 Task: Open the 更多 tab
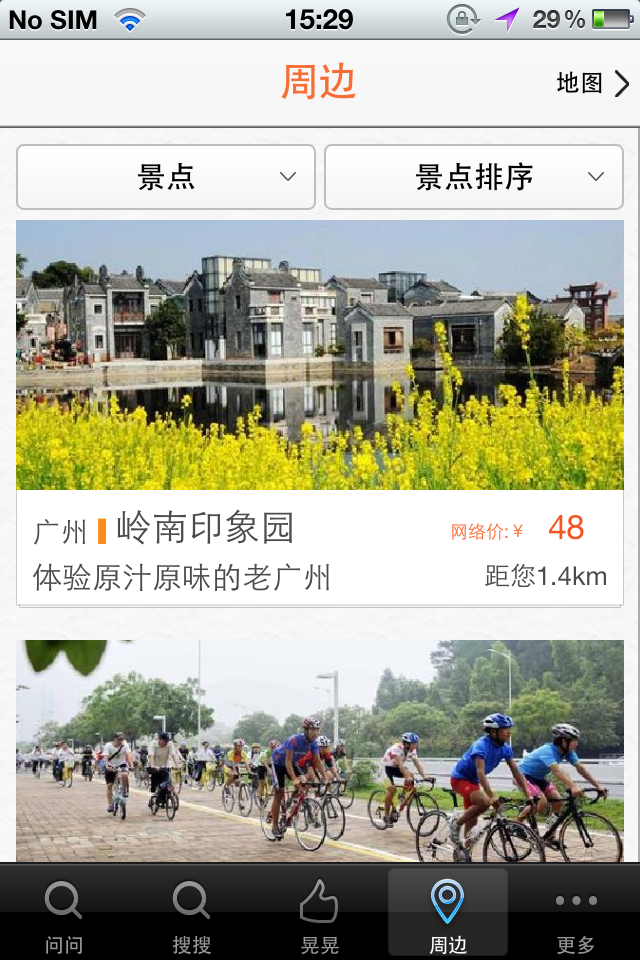click(576, 912)
